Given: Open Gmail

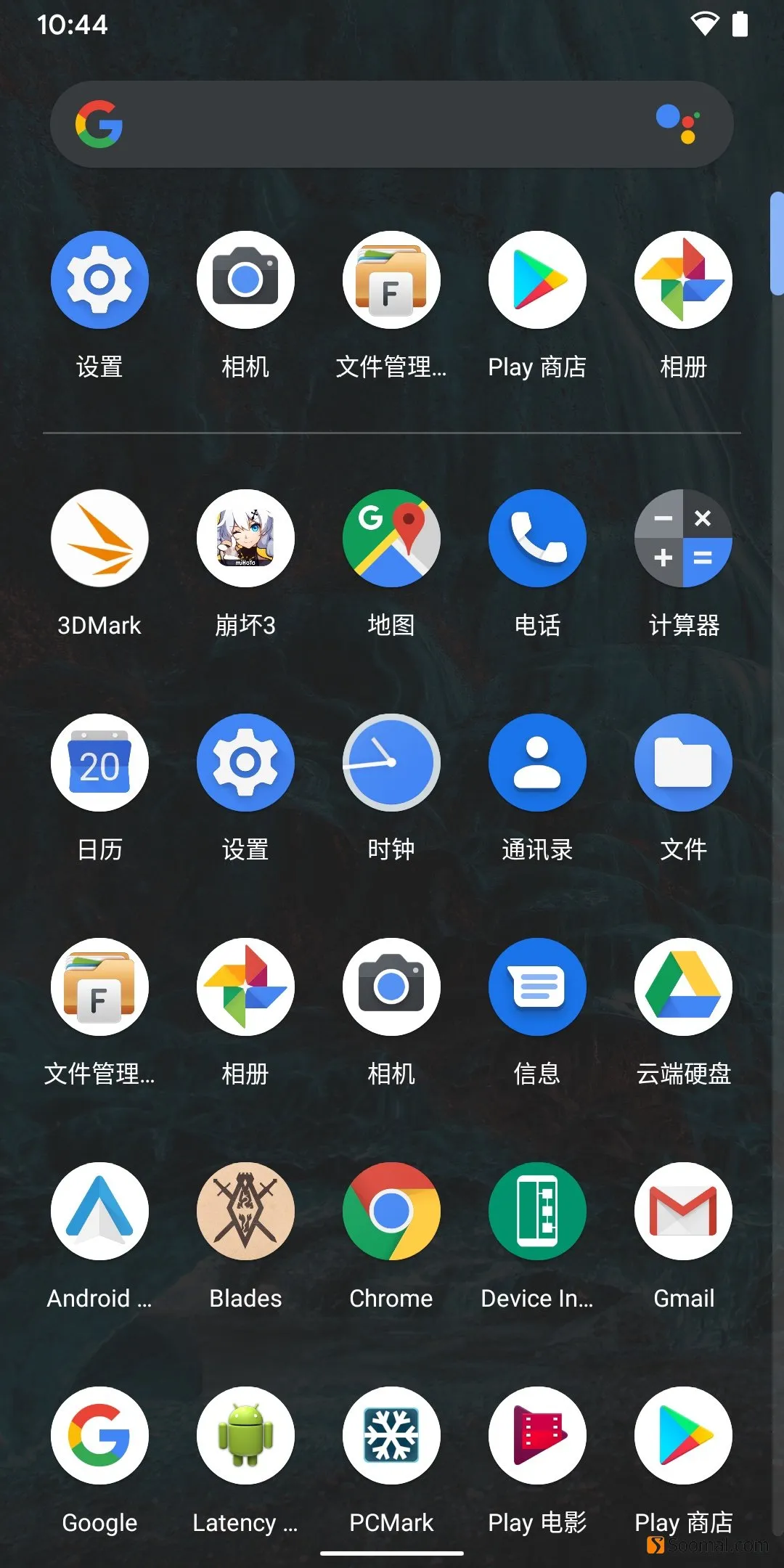Looking at the screenshot, I should point(683,1212).
